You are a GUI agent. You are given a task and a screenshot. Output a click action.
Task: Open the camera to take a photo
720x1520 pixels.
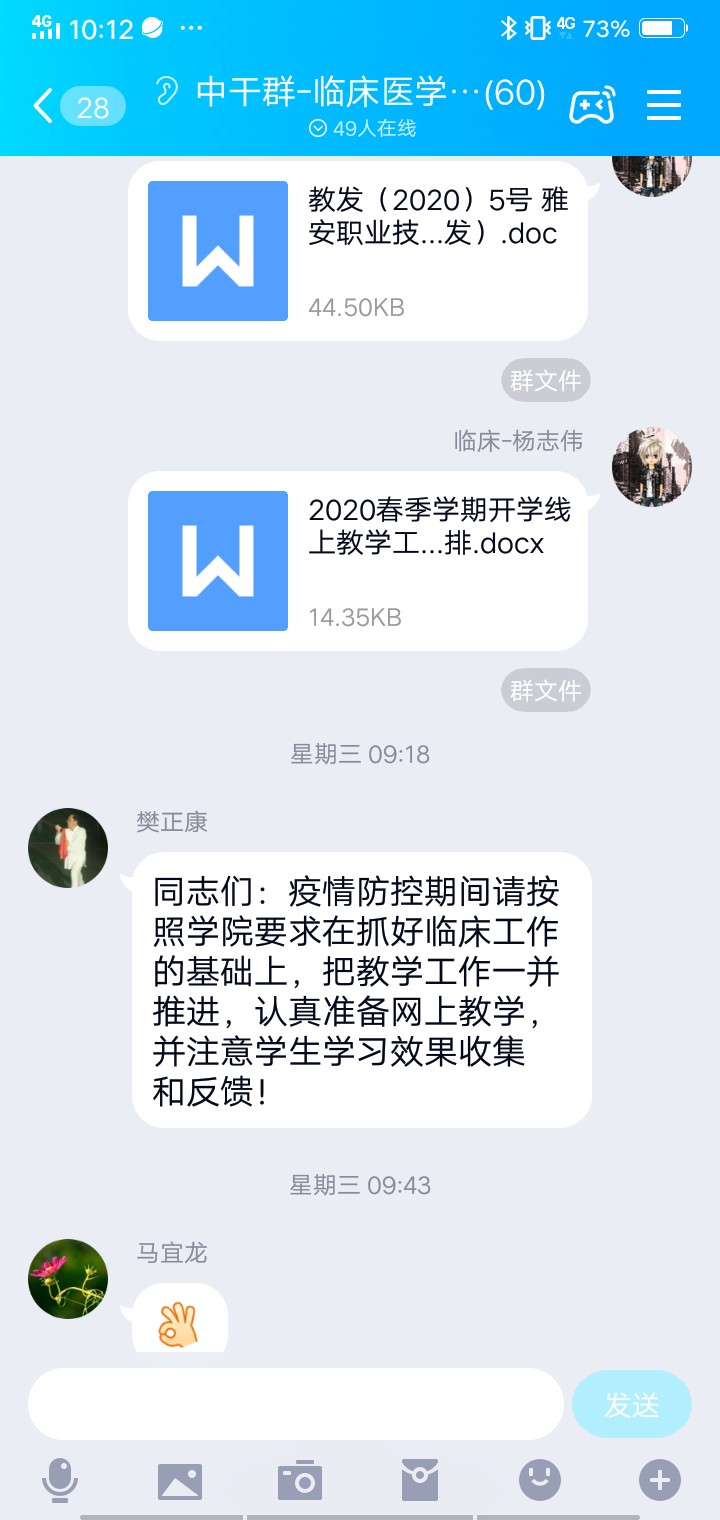coord(299,1480)
